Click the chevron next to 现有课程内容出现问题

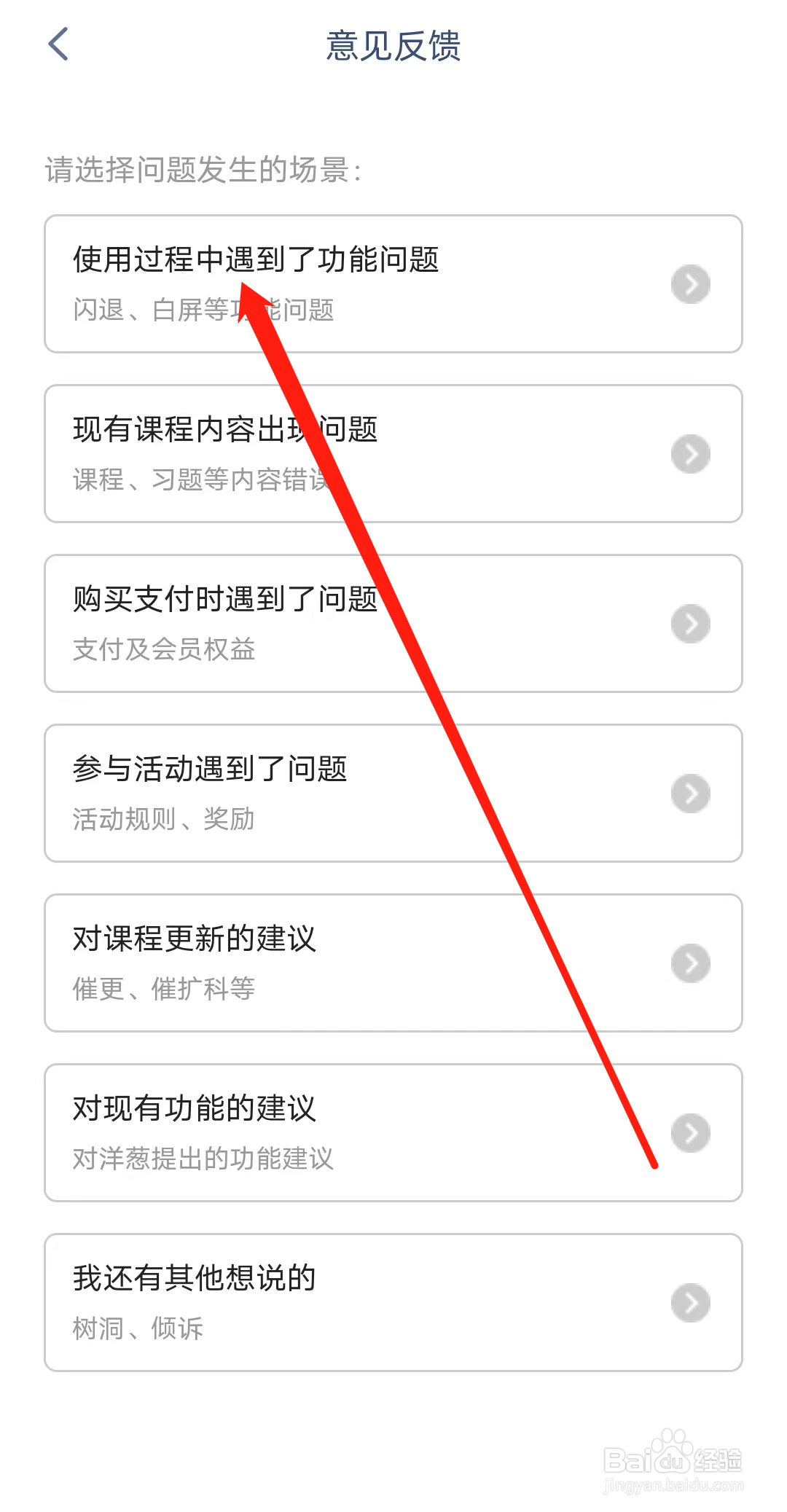tap(690, 453)
